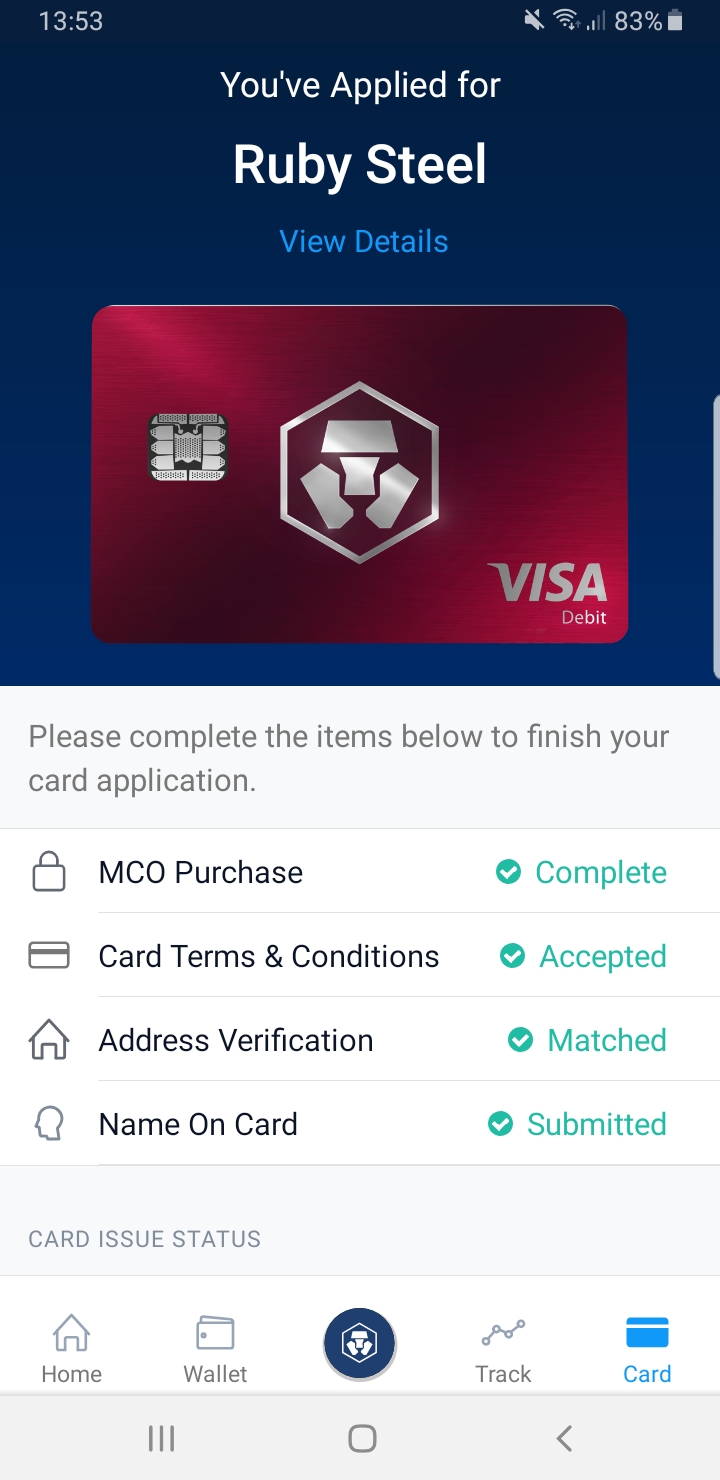This screenshot has width=720, height=1480.
Task: Open Card Terms & Conditions row
Action: (360, 956)
